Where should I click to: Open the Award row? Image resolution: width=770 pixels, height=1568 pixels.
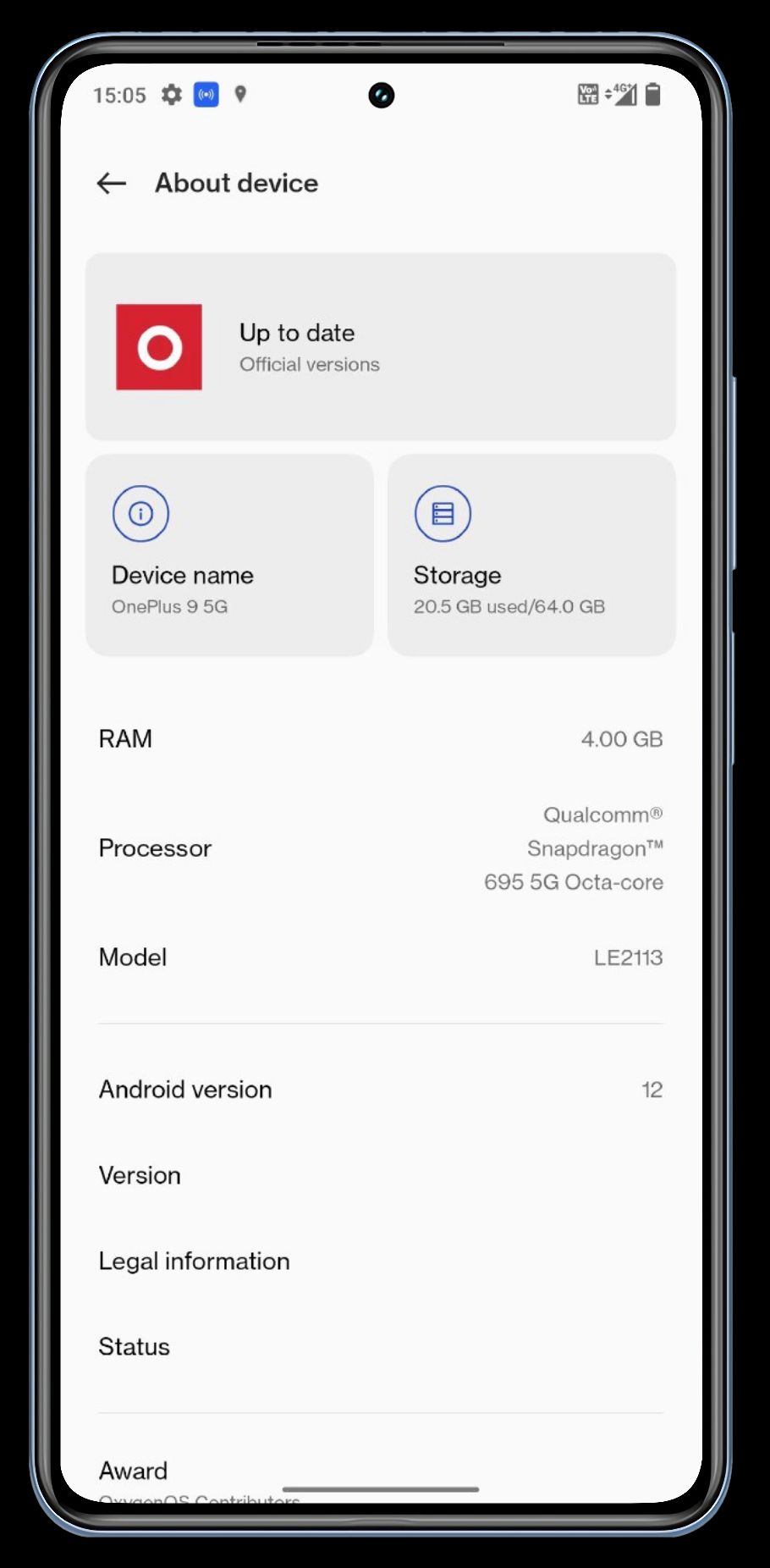381,1471
